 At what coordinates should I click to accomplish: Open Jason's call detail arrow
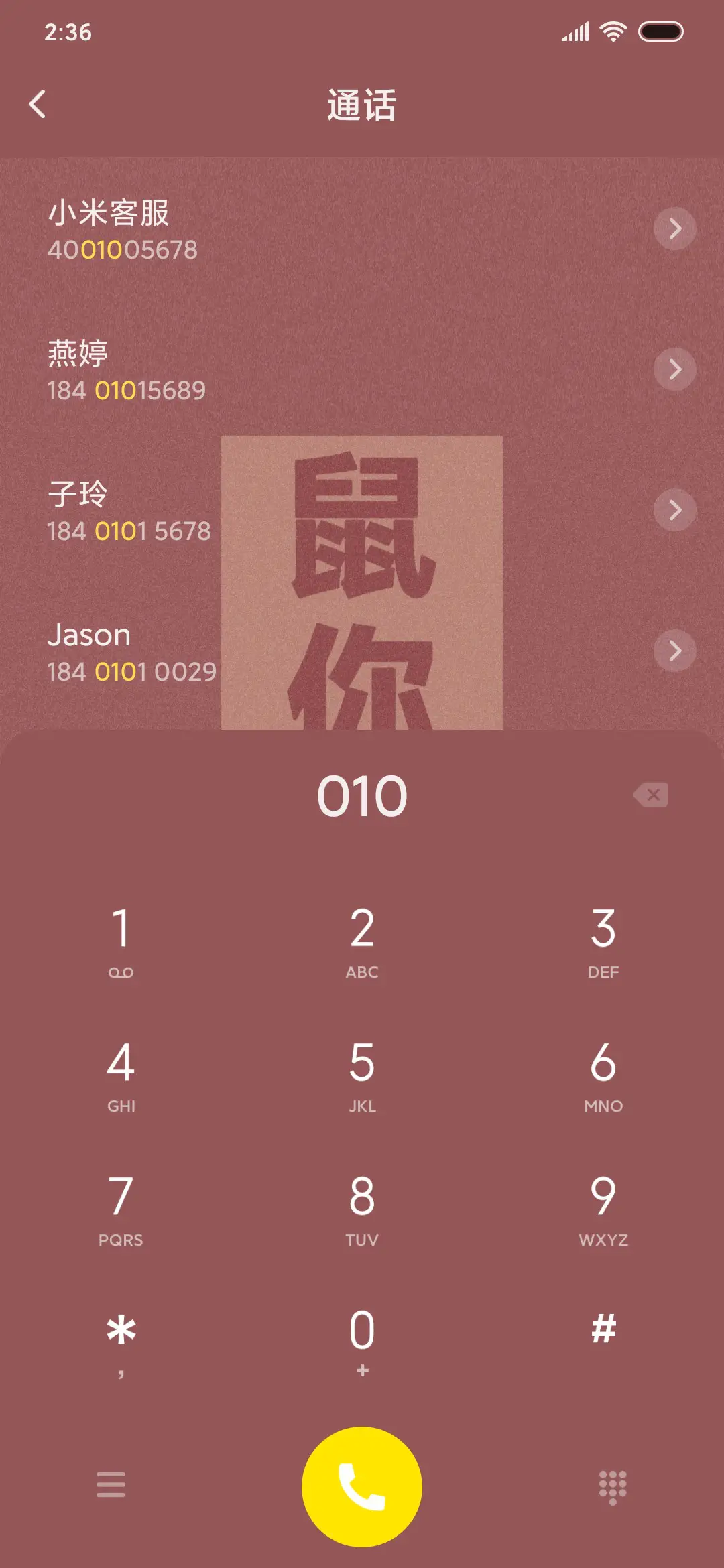(x=675, y=651)
